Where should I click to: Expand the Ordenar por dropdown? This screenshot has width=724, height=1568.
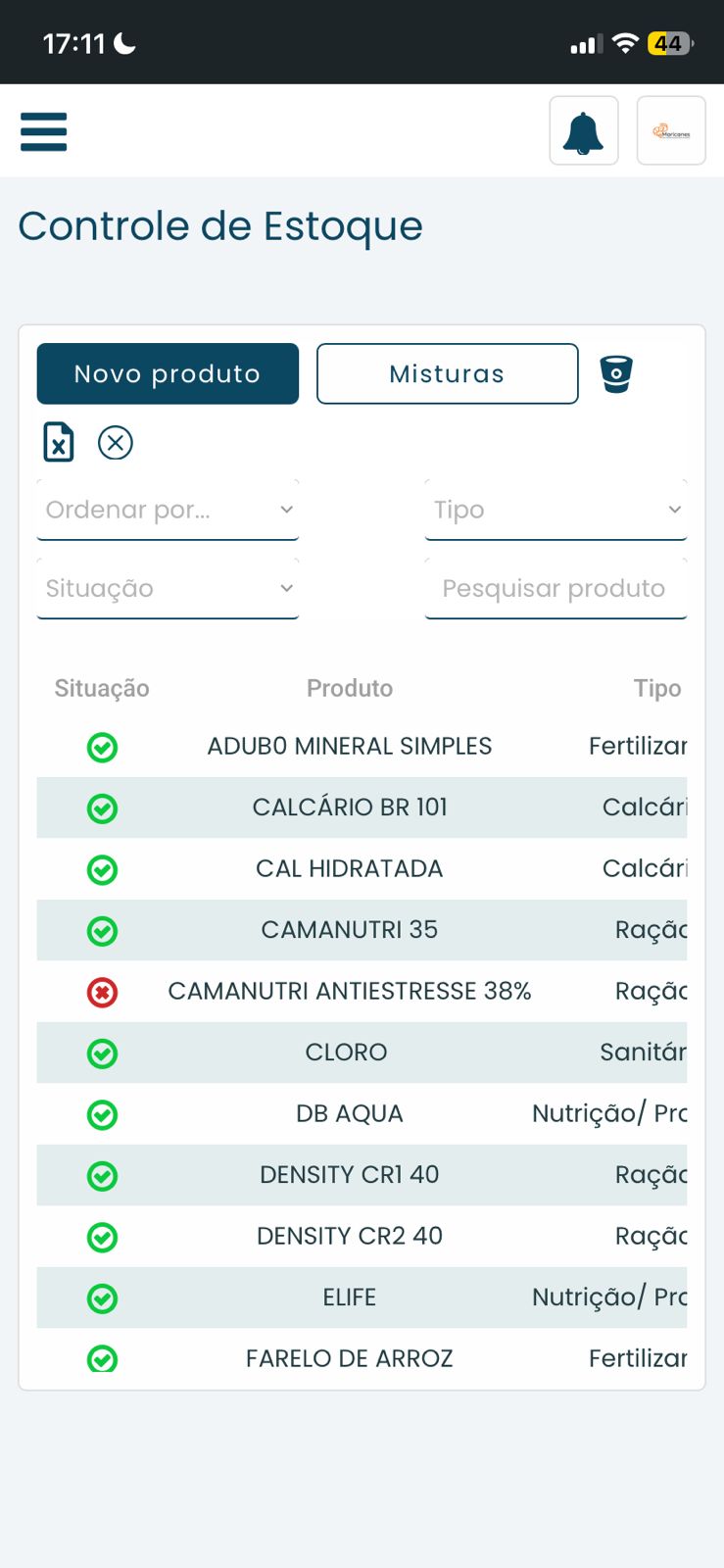point(168,510)
